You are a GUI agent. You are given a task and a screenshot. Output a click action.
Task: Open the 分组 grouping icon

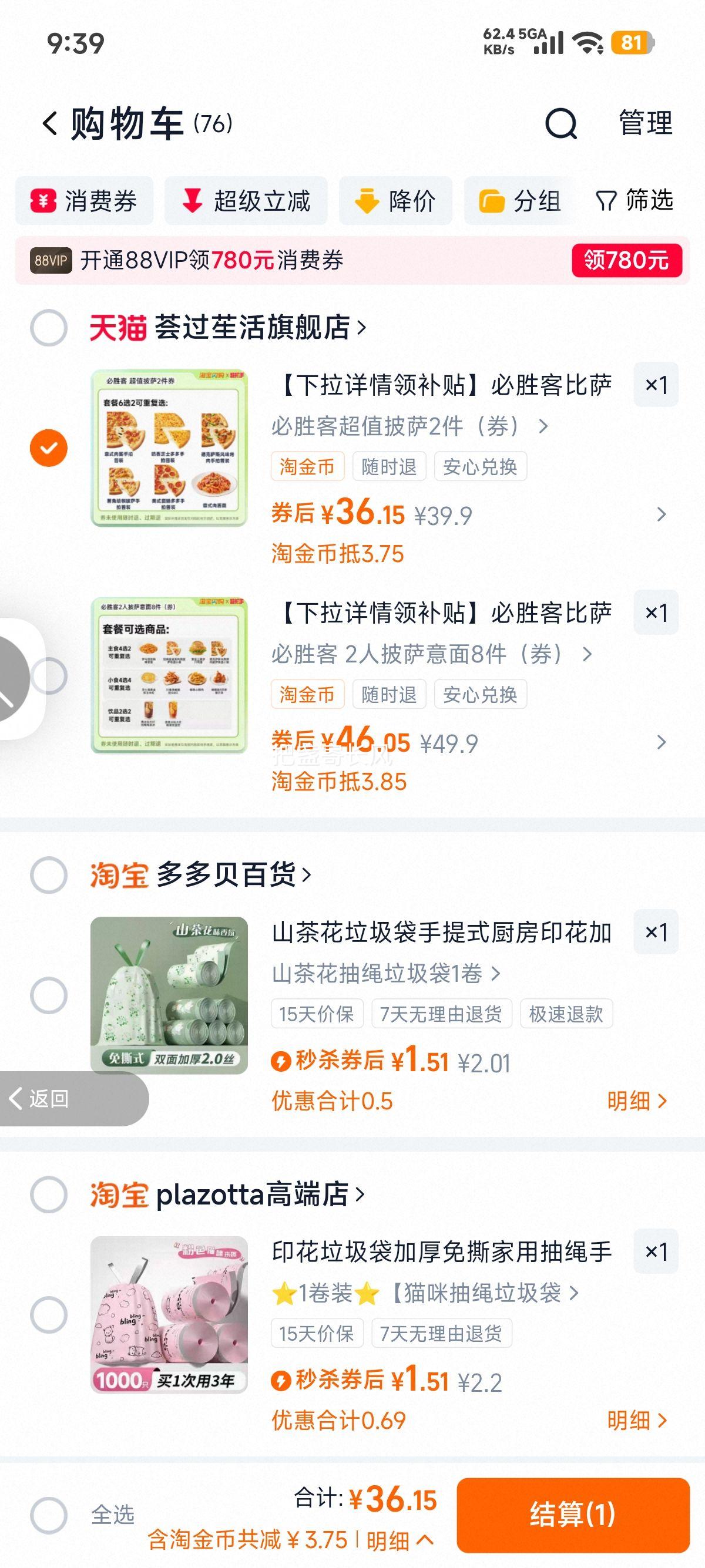[491, 201]
